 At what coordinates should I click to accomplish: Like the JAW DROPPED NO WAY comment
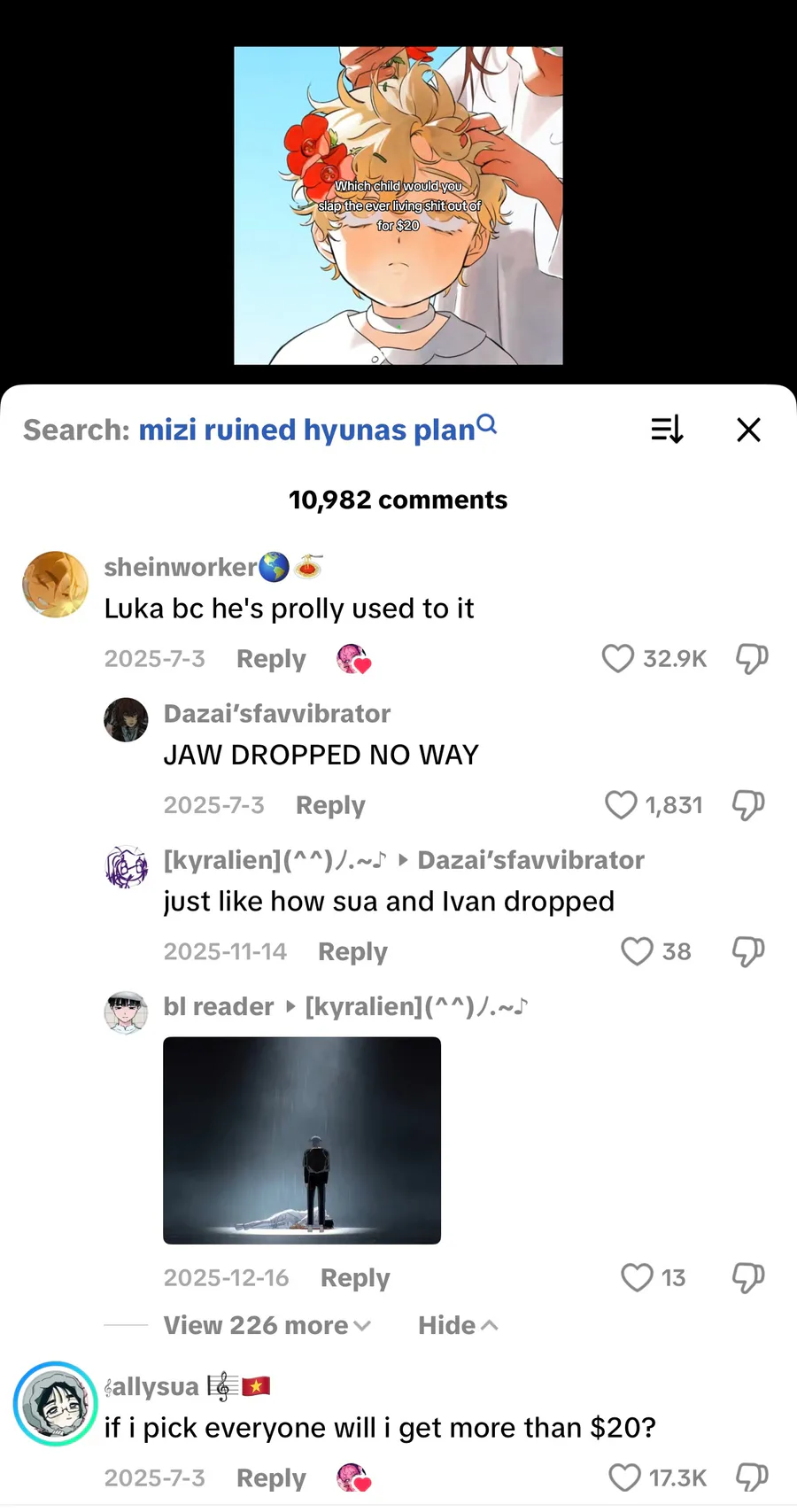point(621,805)
